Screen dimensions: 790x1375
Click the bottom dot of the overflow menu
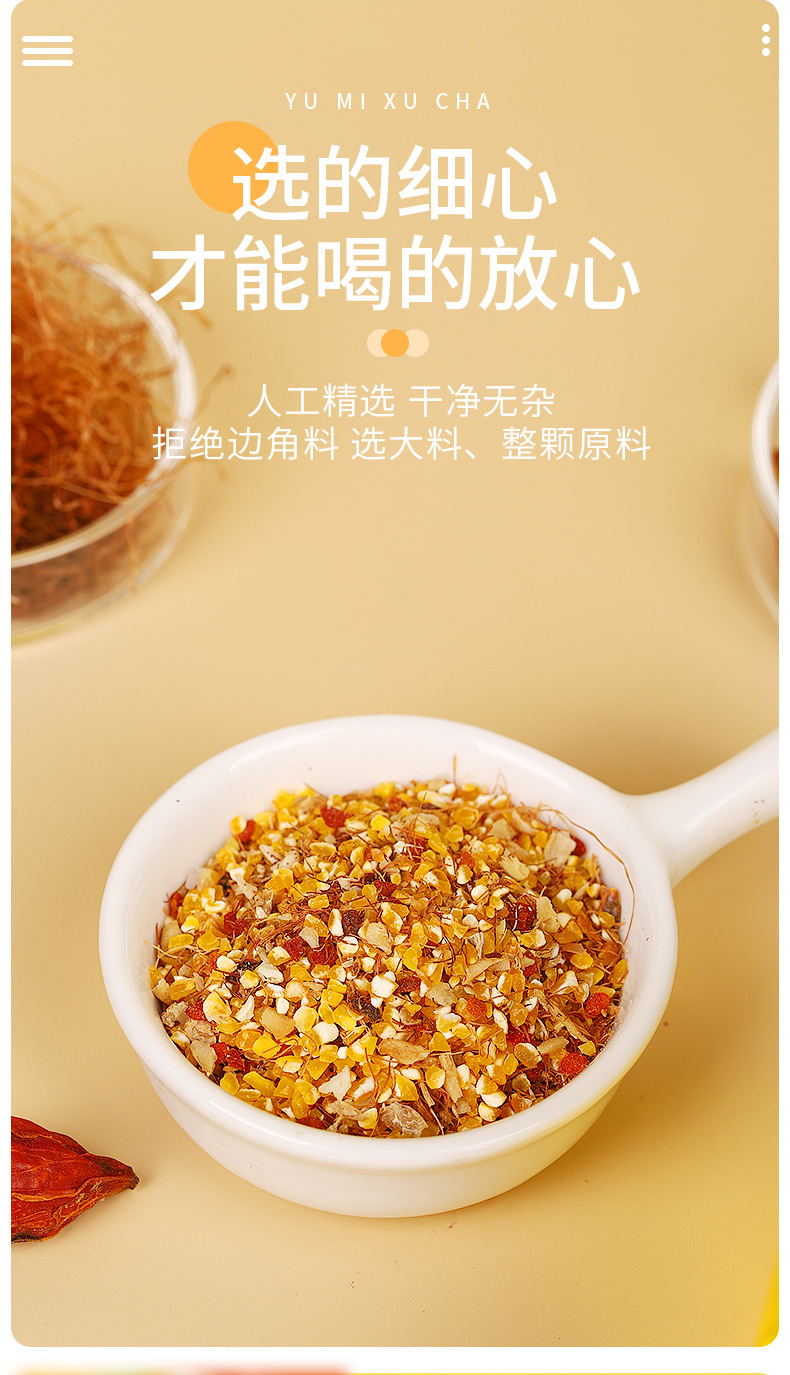pos(766,51)
